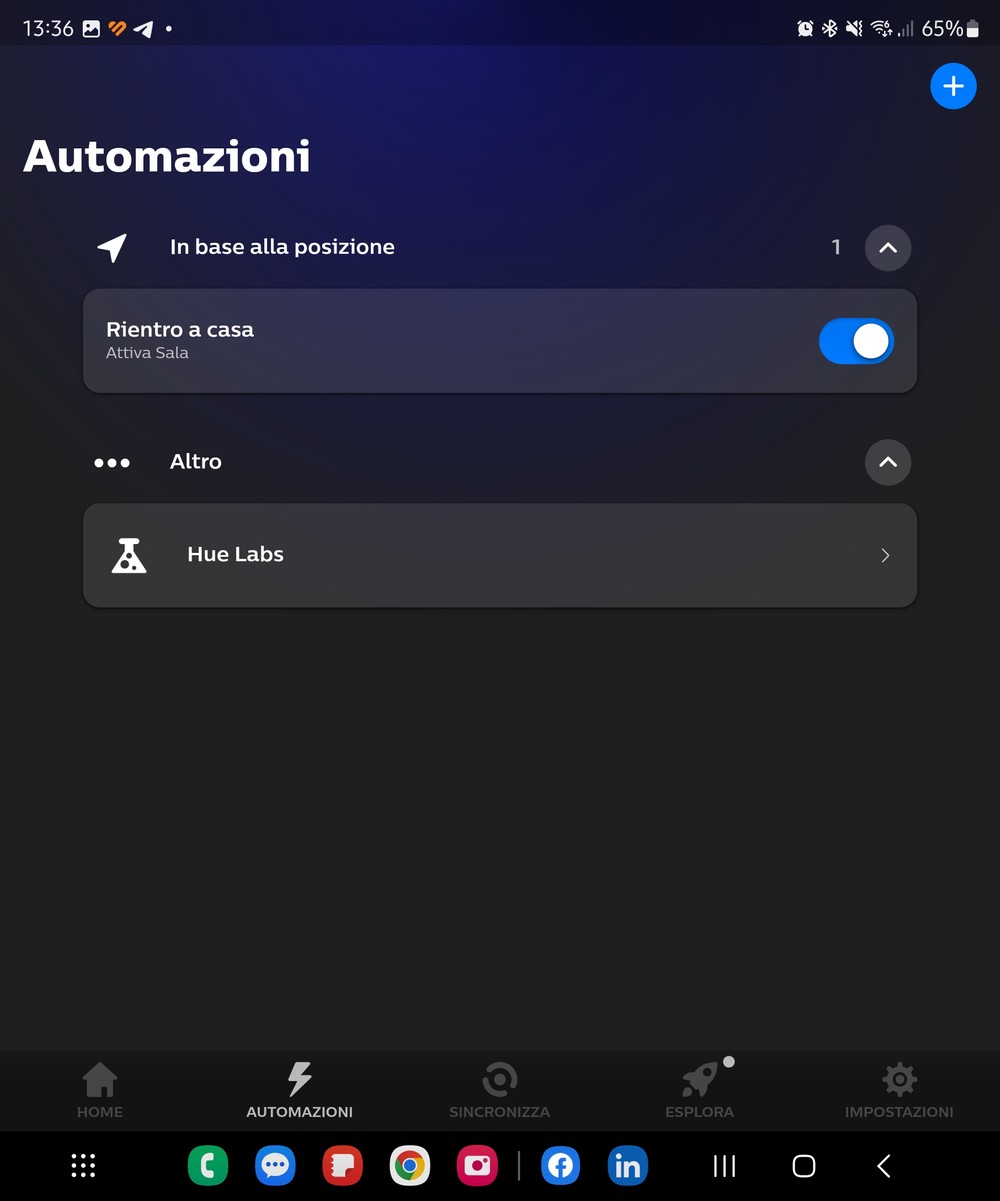Open Facebook from the taskbar
Viewport: 1000px width, 1201px height.
click(x=561, y=1166)
